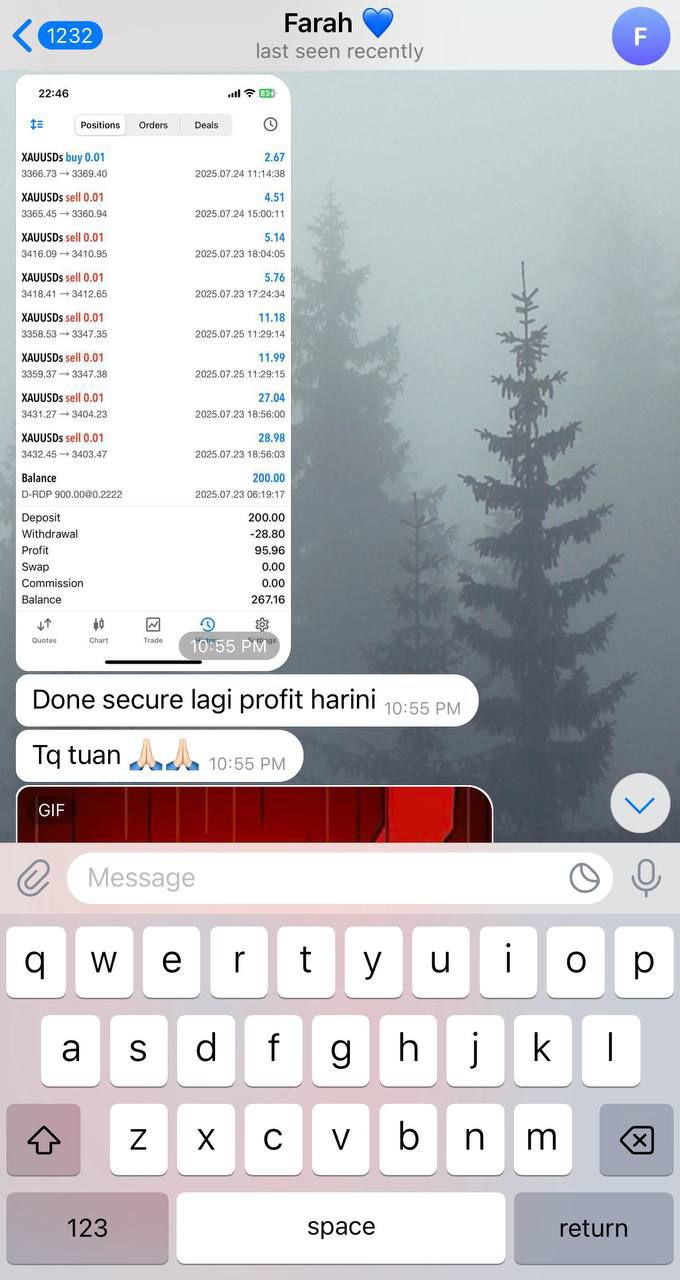Record a voice message
This screenshot has height=1280, width=680.
point(646,878)
